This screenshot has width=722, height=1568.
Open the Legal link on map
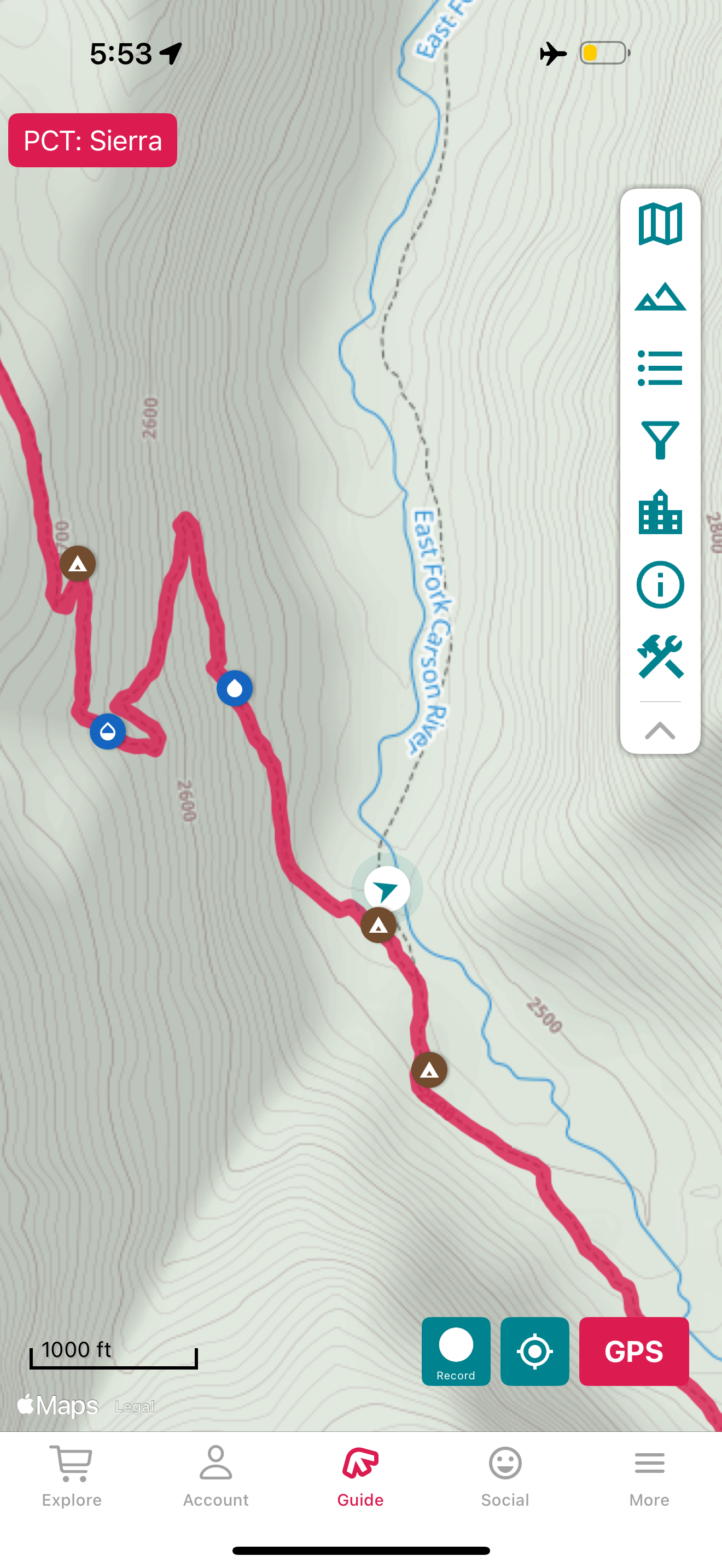coord(135,1407)
